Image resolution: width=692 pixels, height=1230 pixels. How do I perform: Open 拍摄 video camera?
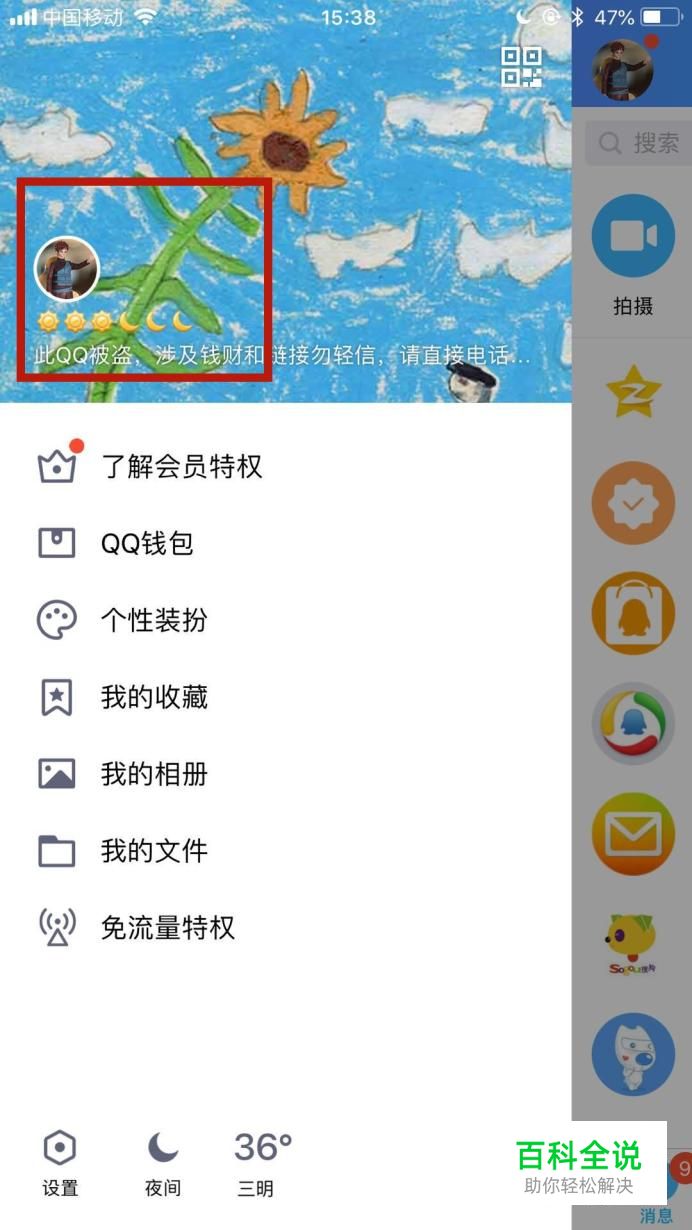click(x=633, y=255)
